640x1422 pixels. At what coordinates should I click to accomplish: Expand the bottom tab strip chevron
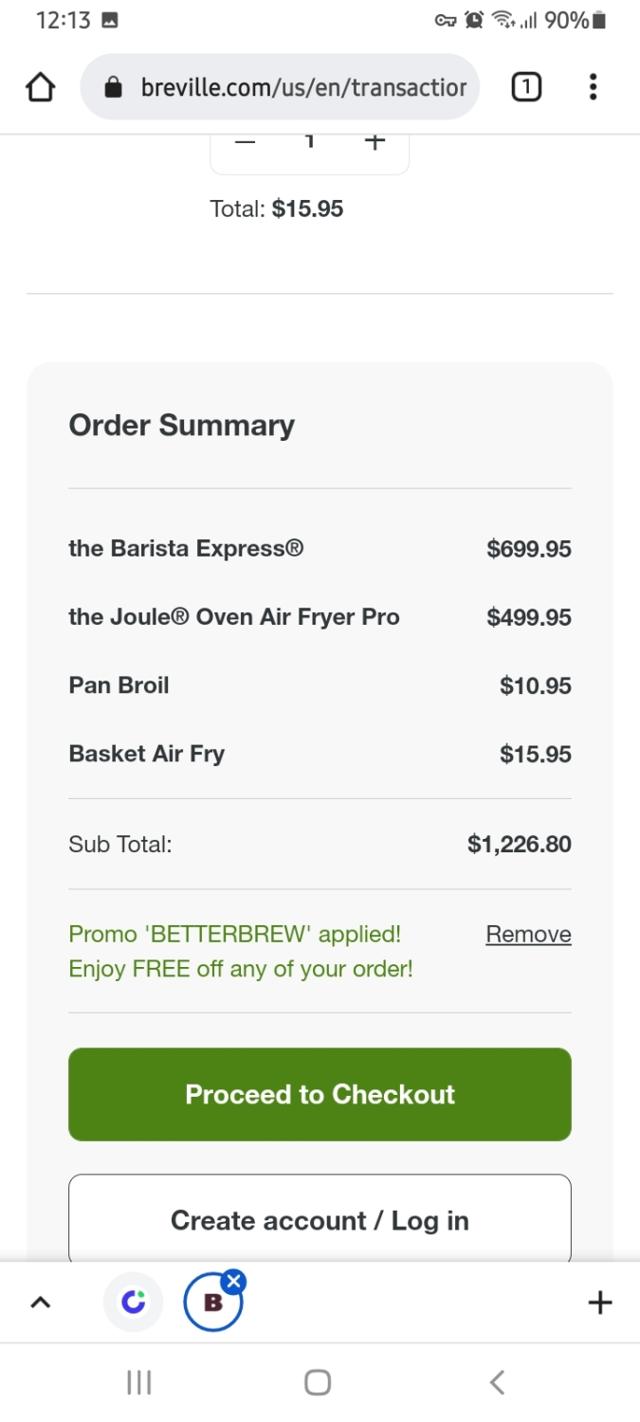pyautogui.click(x=40, y=1302)
